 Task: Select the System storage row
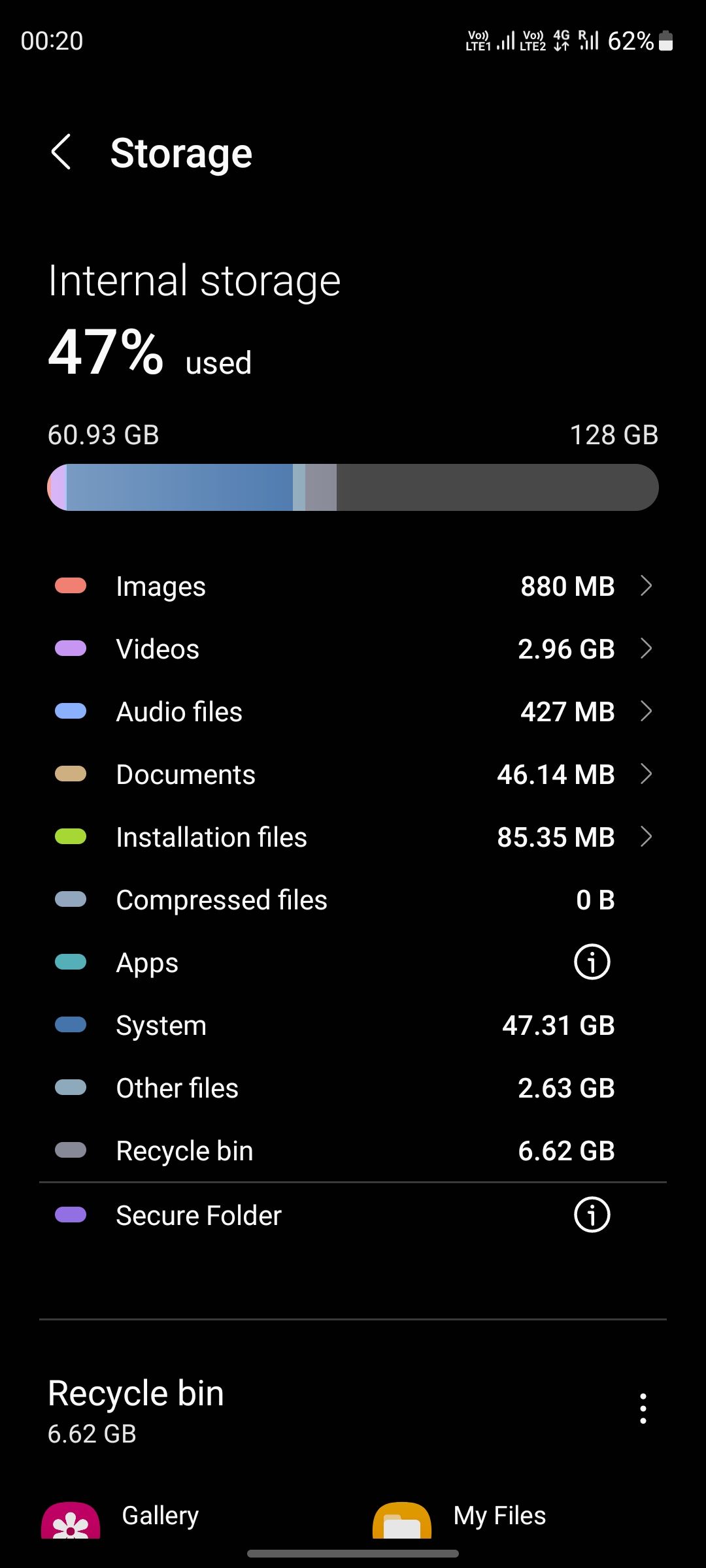pos(353,1024)
